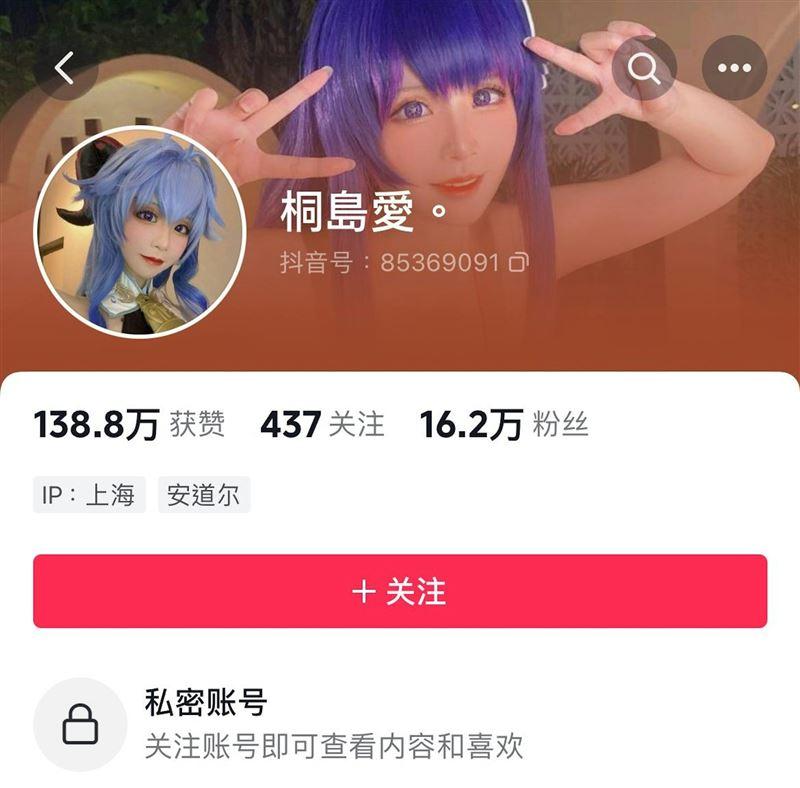The width and height of the screenshot is (800, 788).
Task: Go back using the top-left arrow
Action: 65,68
